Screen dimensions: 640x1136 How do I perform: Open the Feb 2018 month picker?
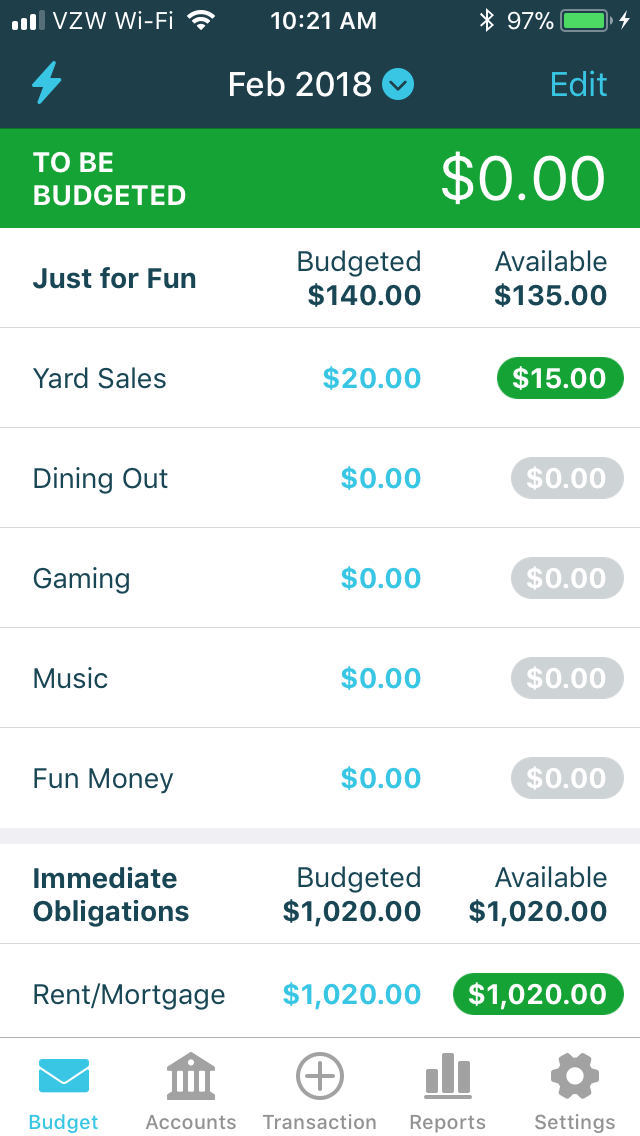click(320, 84)
